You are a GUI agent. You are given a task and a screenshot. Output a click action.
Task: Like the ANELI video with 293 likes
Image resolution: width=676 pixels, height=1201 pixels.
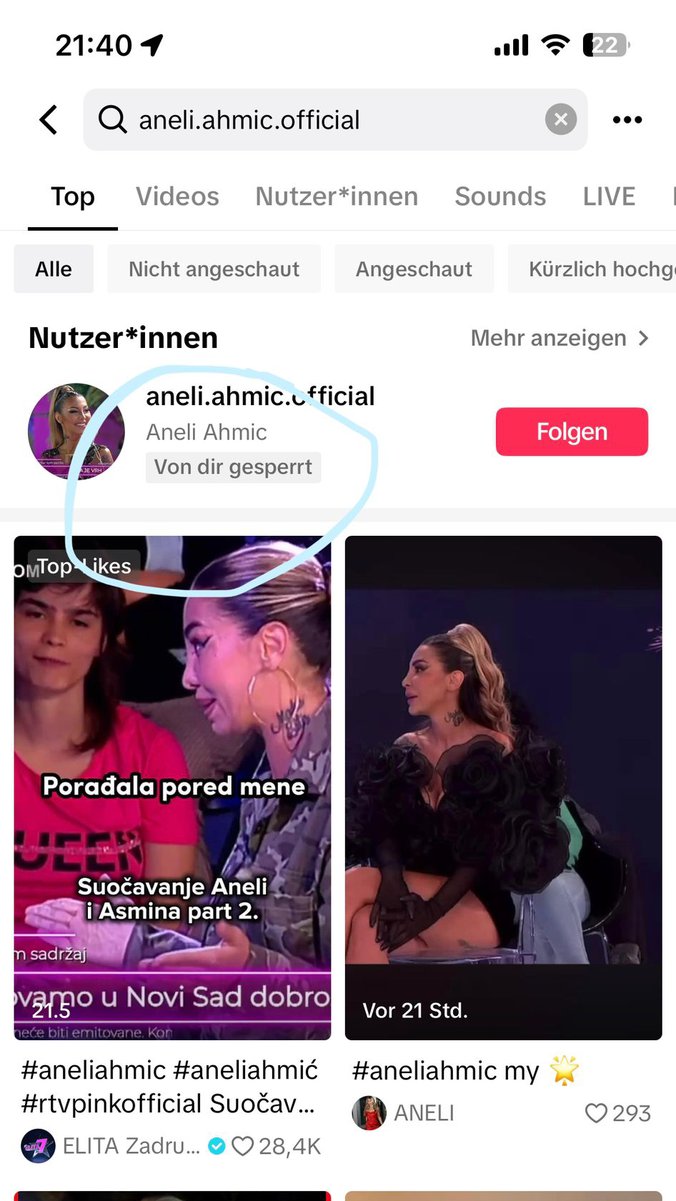click(x=597, y=1113)
